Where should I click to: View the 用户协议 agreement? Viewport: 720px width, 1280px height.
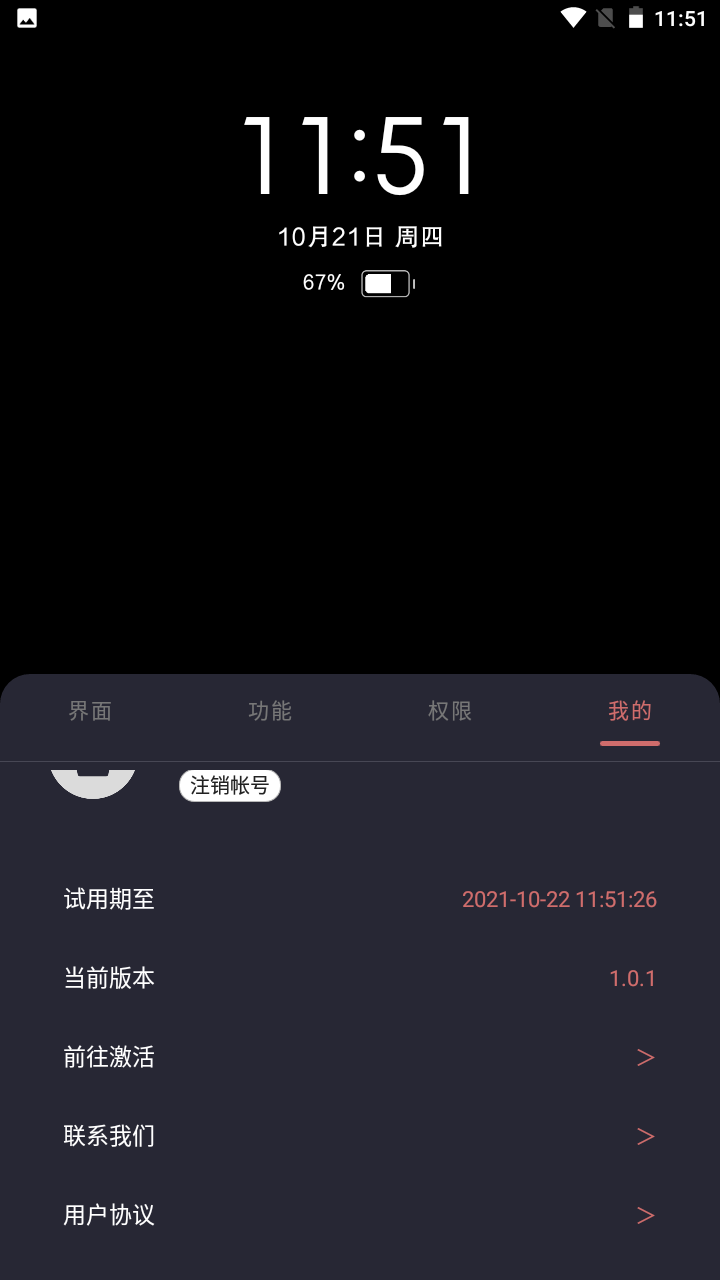(108, 1215)
